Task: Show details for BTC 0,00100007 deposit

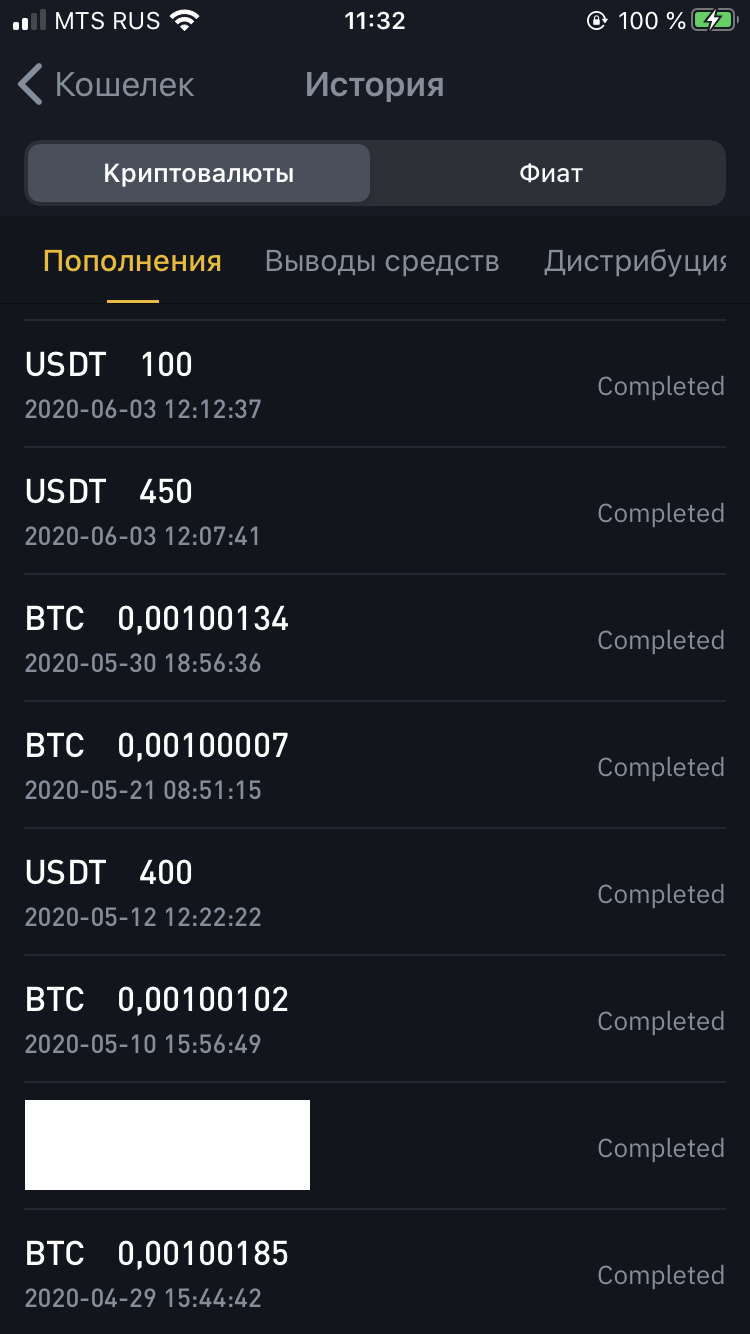Action: coord(374,766)
